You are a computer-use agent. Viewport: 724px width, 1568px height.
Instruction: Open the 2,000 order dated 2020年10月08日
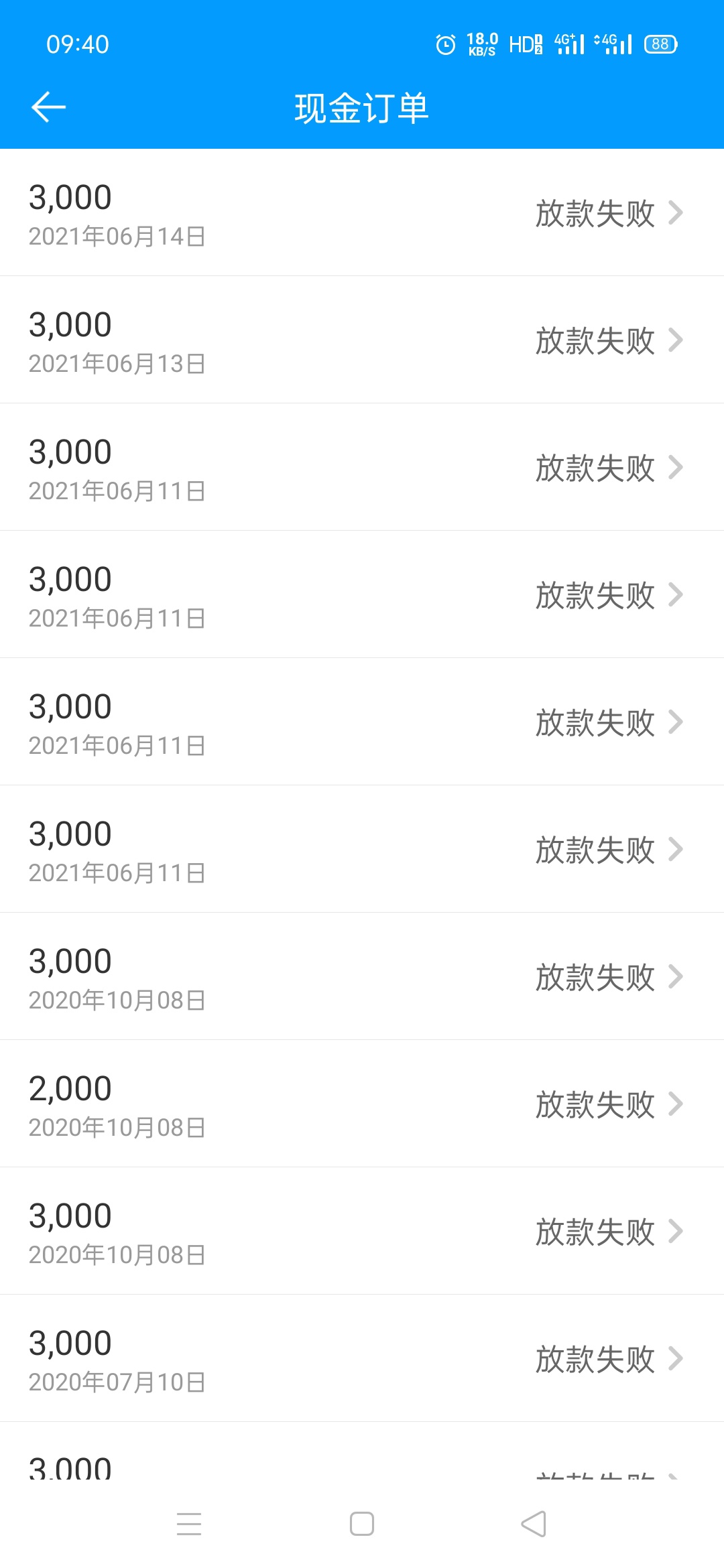362,1104
